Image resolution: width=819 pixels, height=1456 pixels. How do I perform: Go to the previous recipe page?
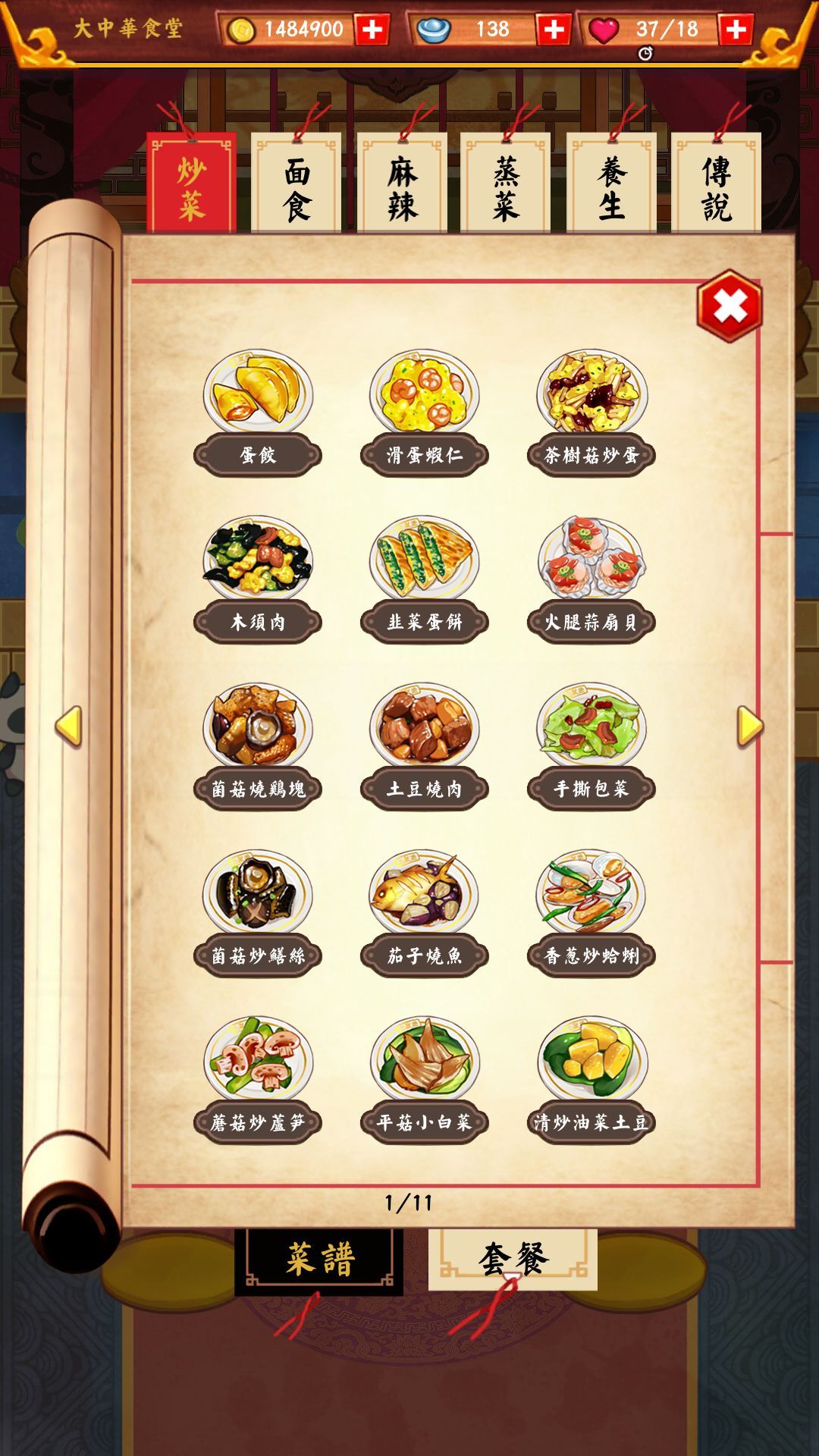pyautogui.click(x=69, y=726)
